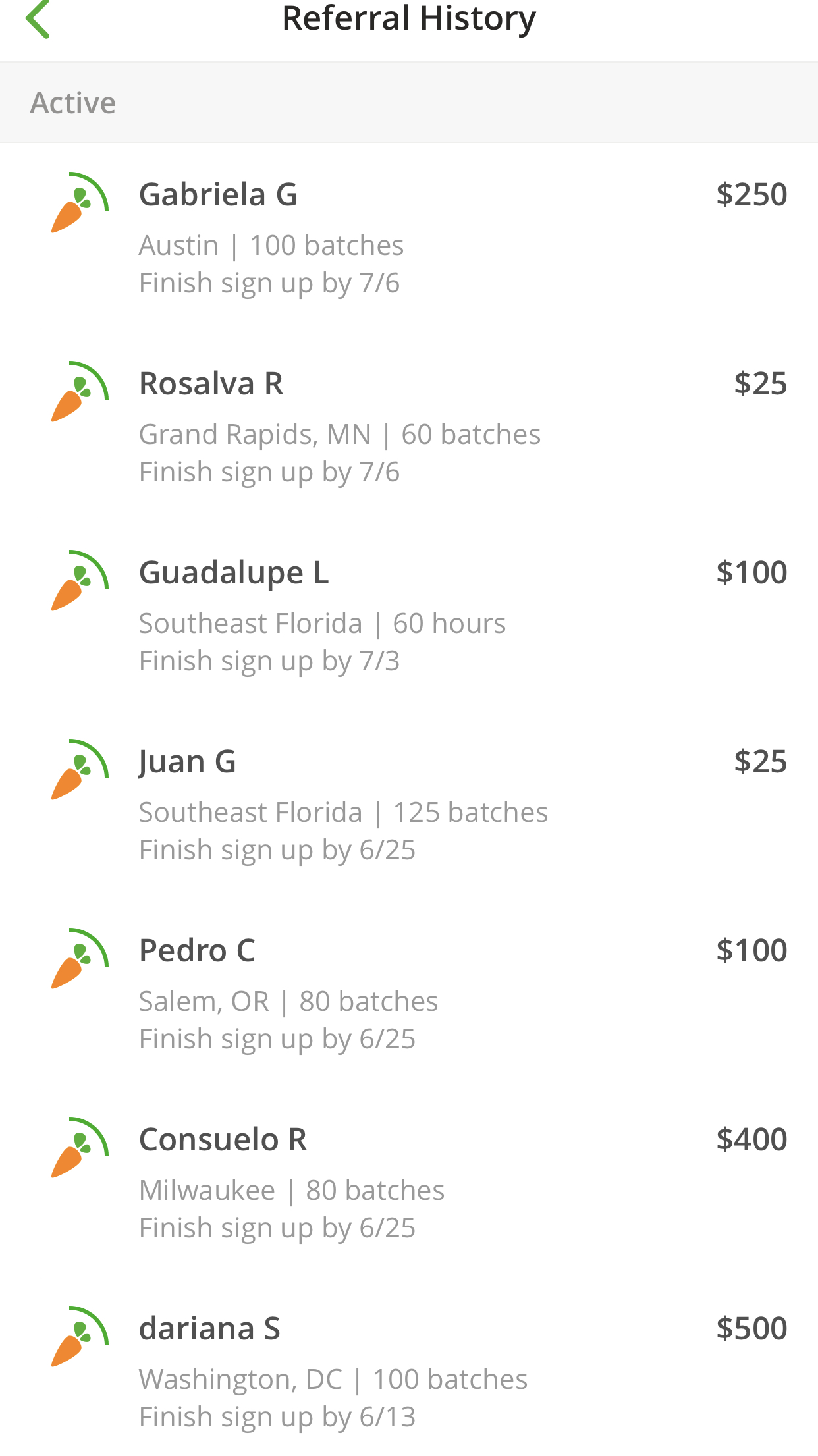
Task: Go back using the green arrow
Action: click(38, 19)
